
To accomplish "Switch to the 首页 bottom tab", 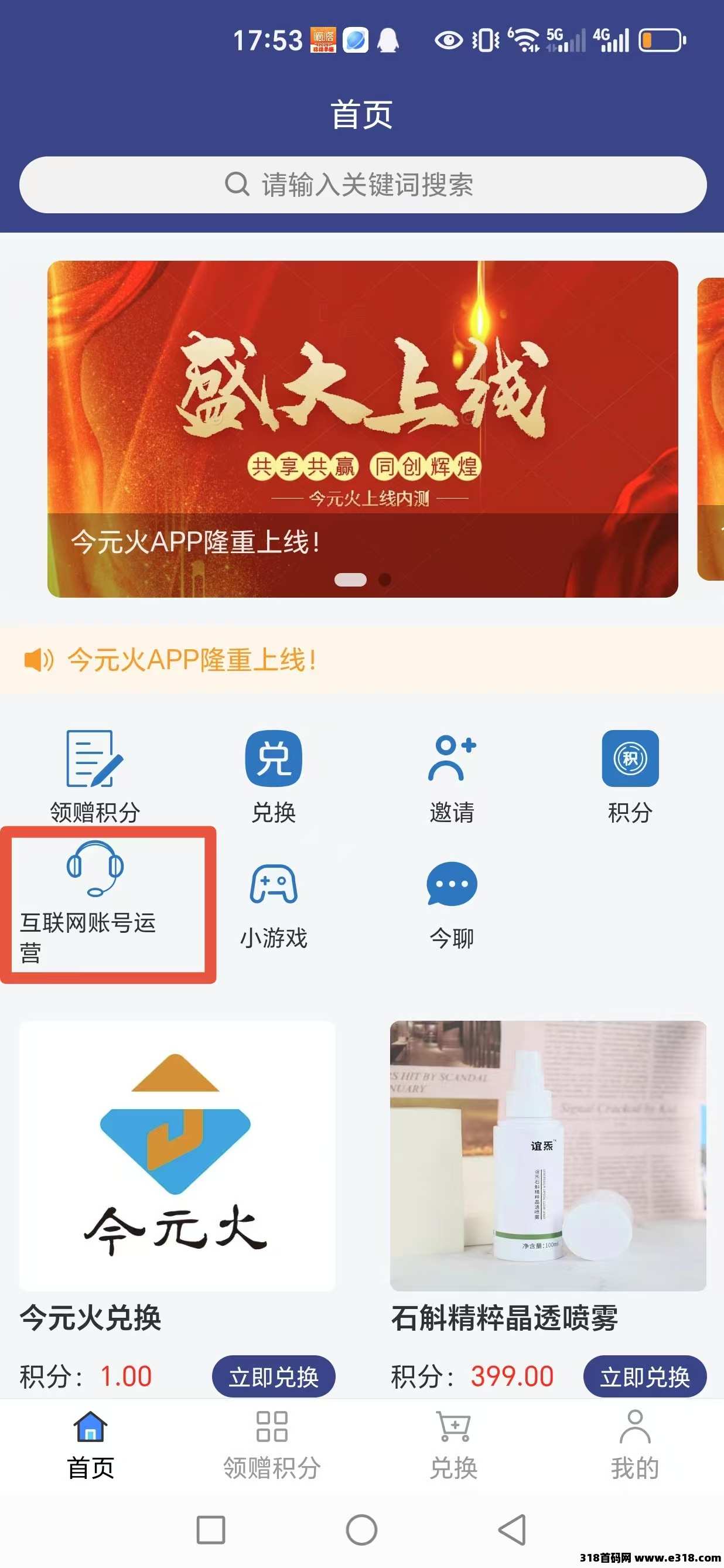I will click(91, 1444).
